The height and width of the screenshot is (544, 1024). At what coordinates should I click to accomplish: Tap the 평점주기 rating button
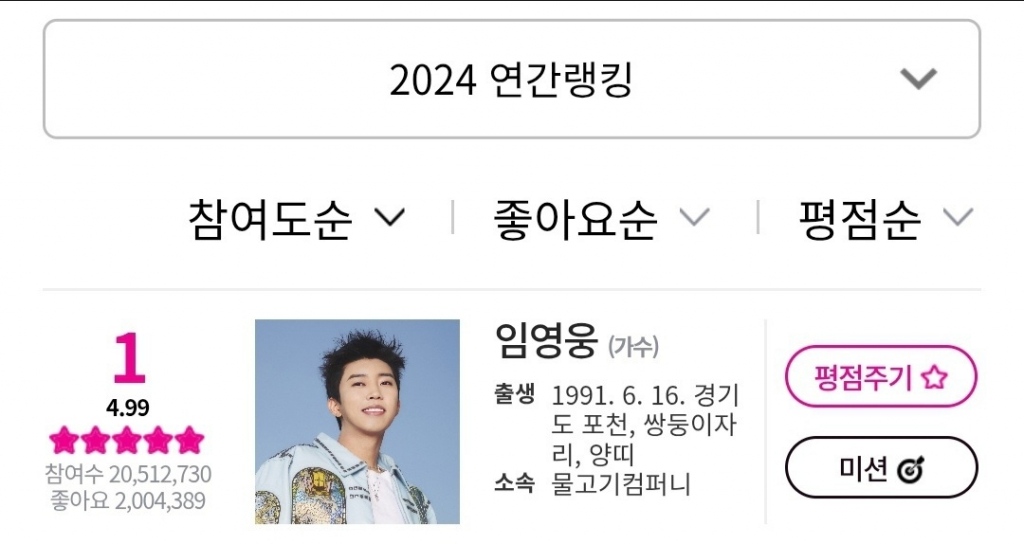coord(880,377)
